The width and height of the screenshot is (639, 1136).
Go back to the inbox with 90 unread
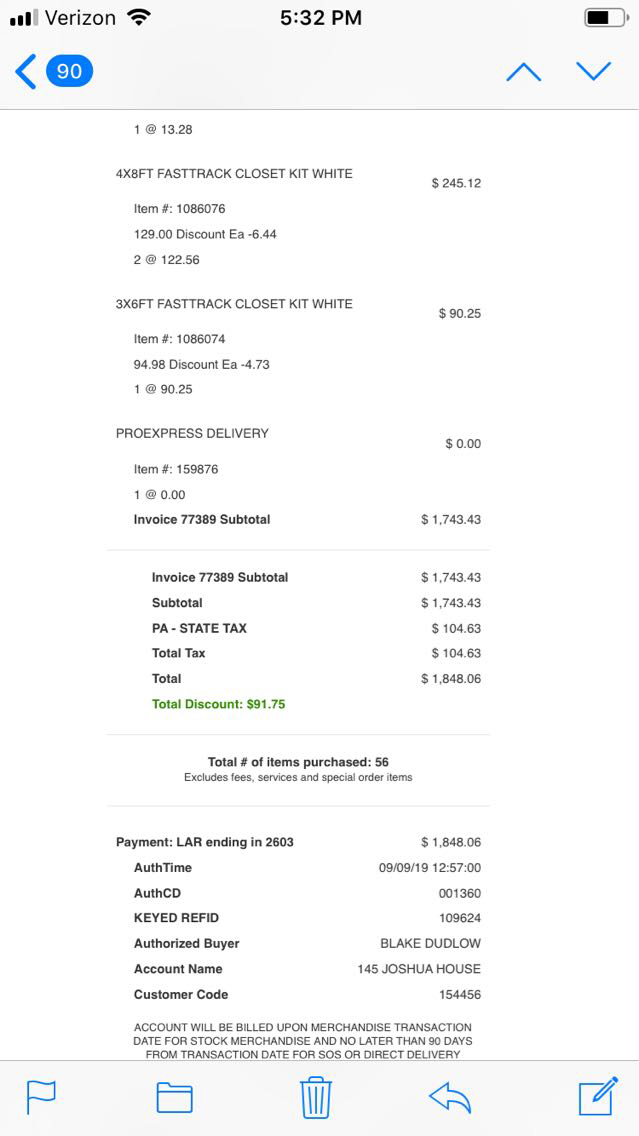click(x=54, y=71)
